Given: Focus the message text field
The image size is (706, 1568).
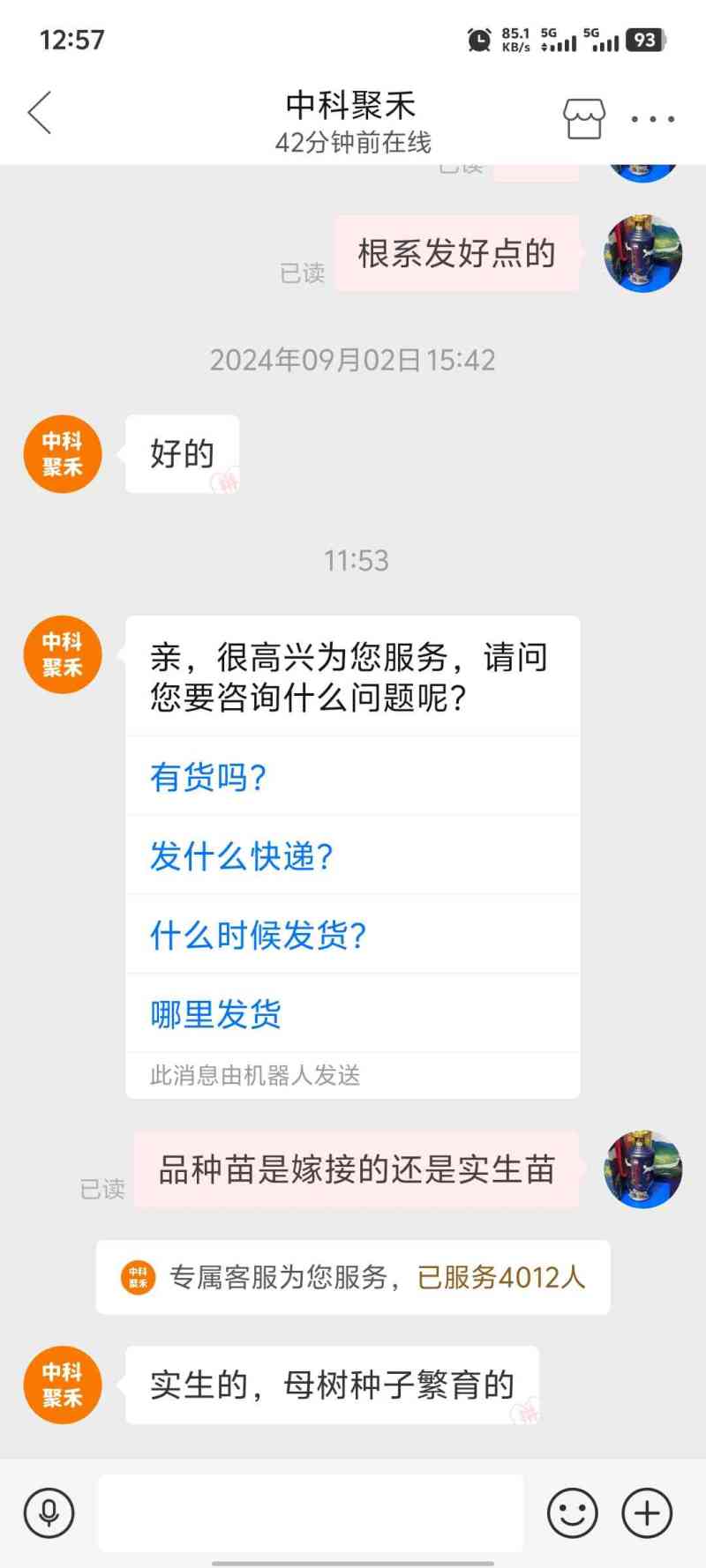Looking at the screenshot, I should (310, 1513).
